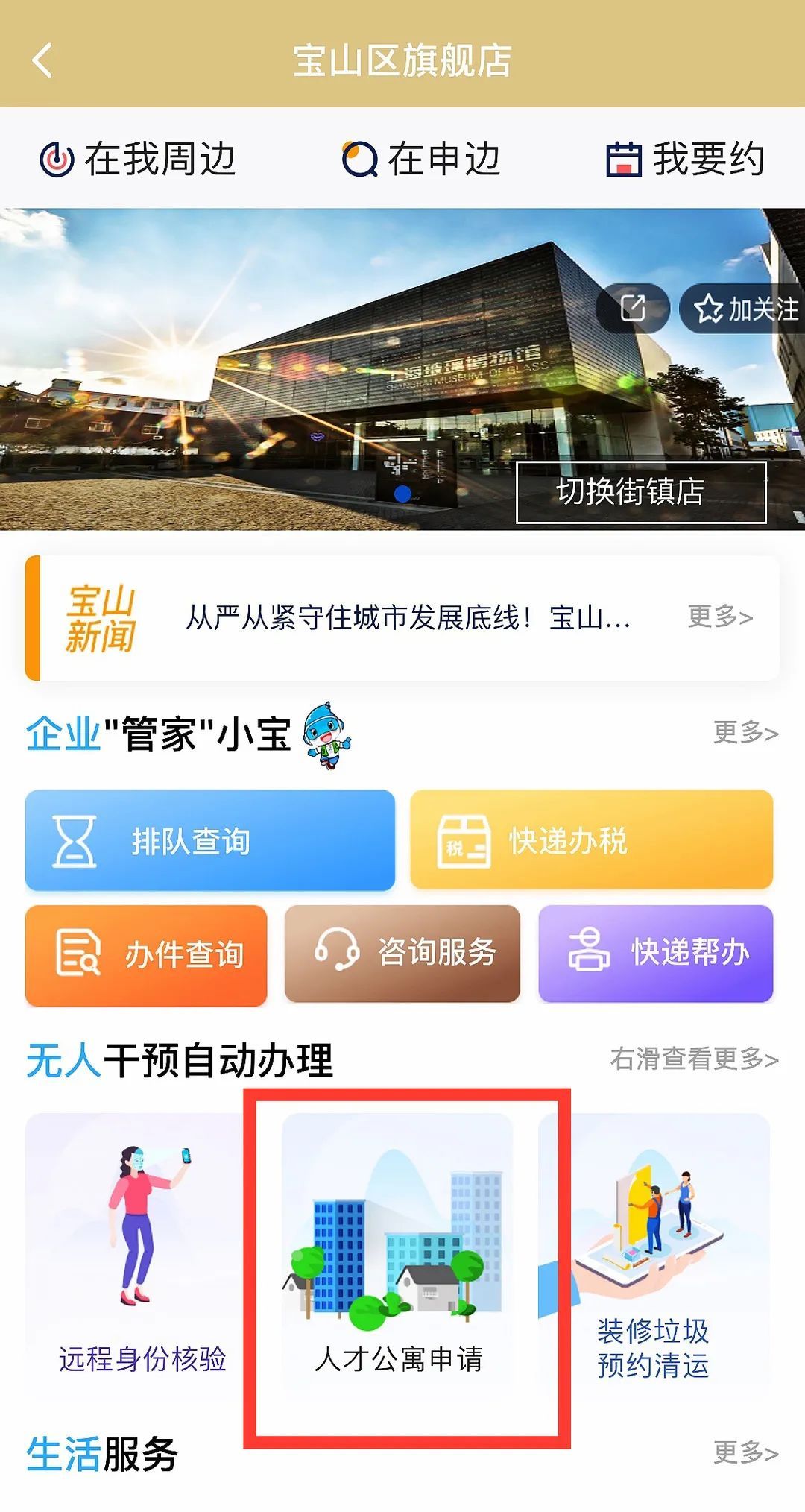Open 更多 beside 企业管家小宝

pos(745,732)
